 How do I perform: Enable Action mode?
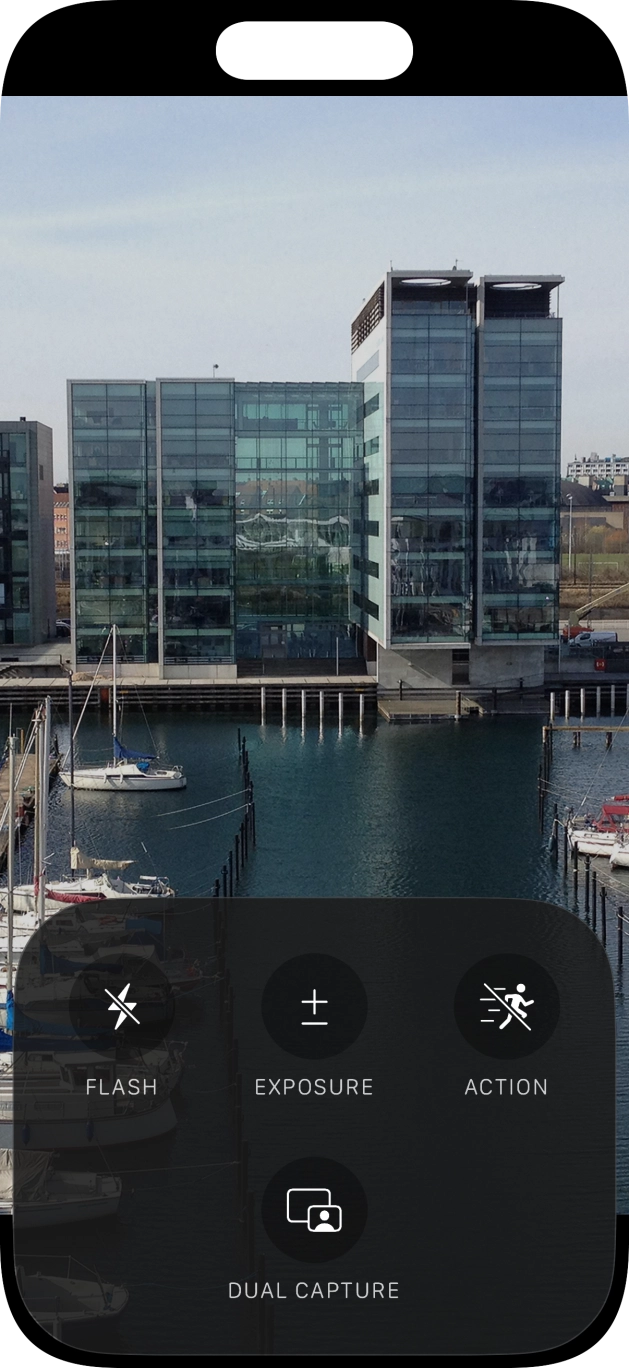tap(506, 1006)
